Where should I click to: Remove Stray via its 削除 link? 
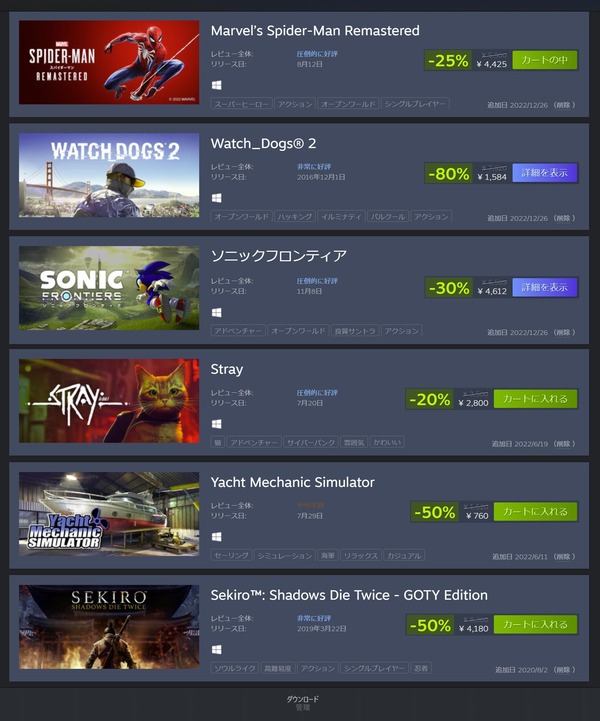pos(564,444)
